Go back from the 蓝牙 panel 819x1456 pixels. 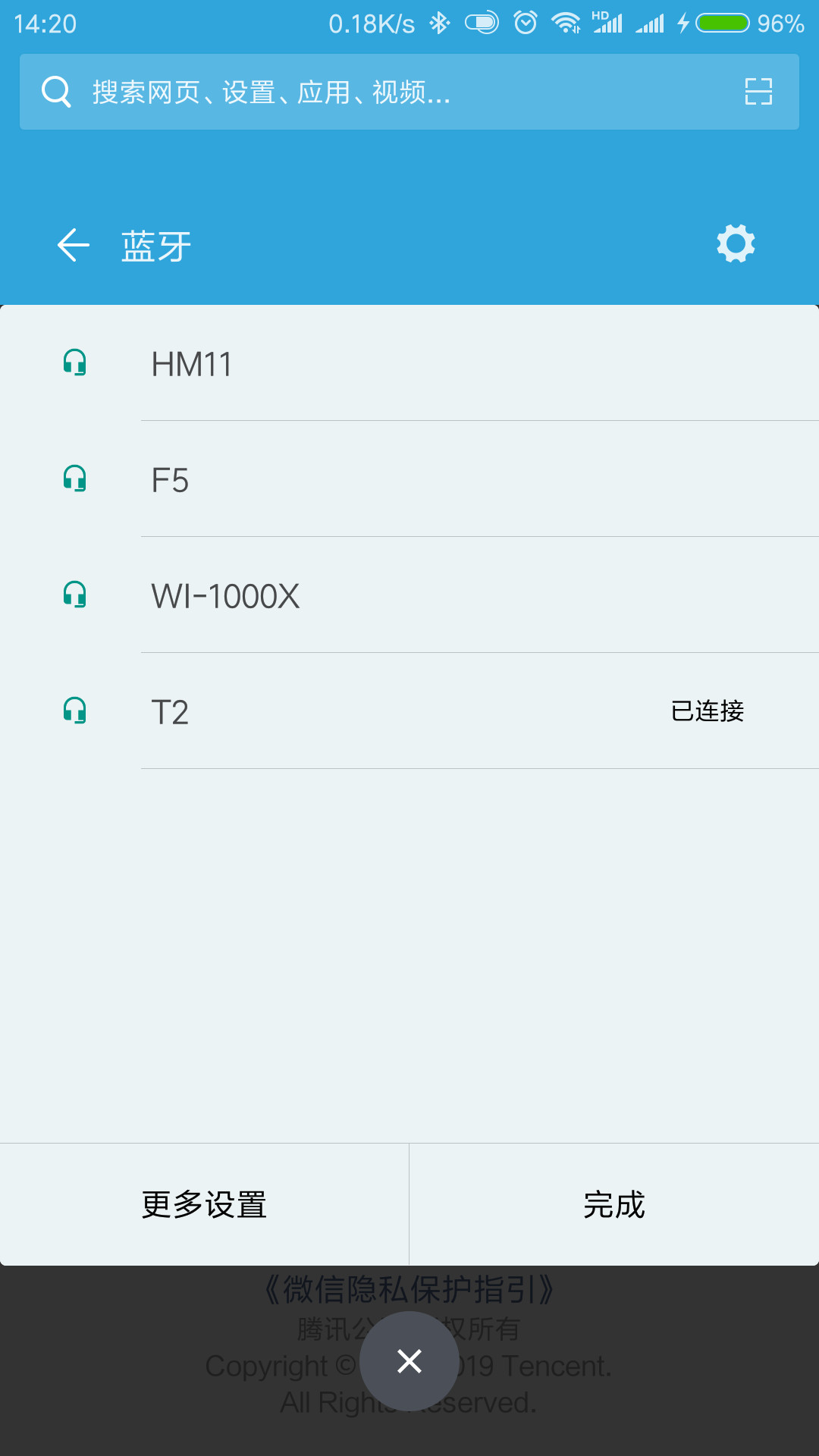coord(74,245)
